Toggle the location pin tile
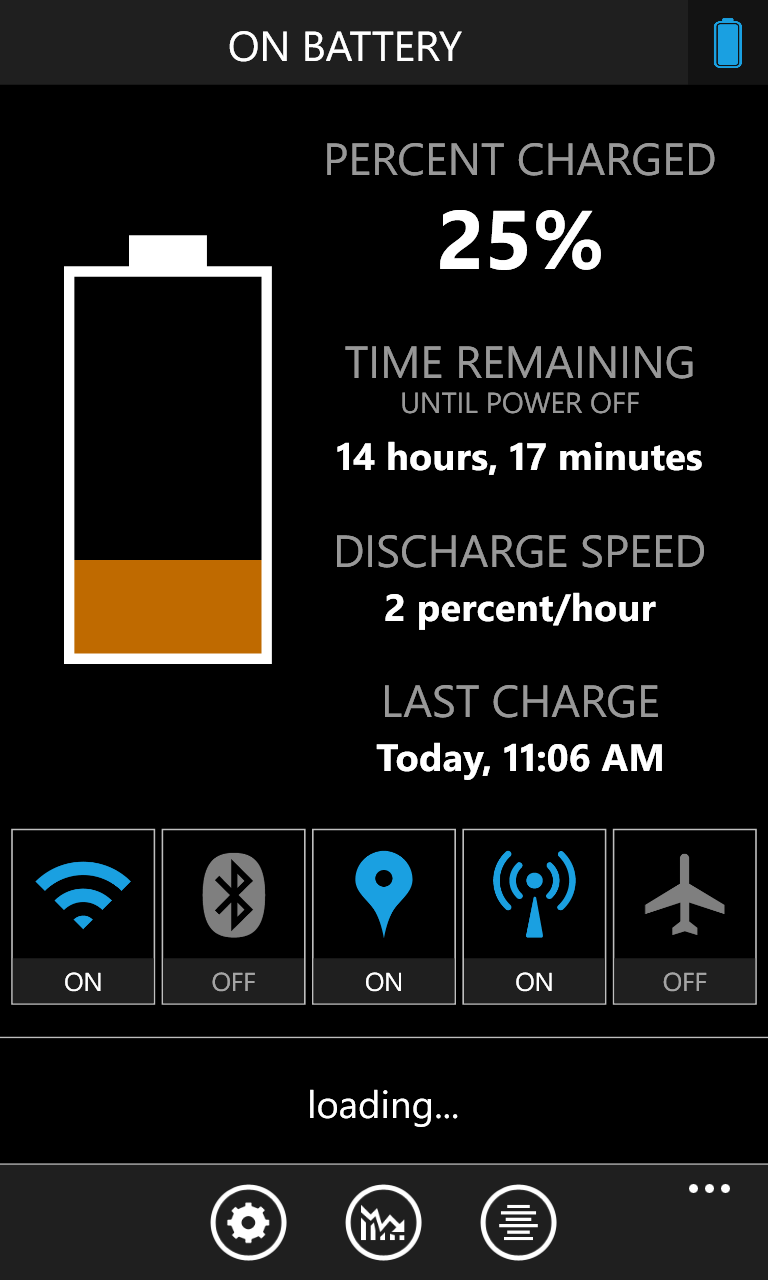This screenshot has height=1280, width=768. [x=384, y=915]
